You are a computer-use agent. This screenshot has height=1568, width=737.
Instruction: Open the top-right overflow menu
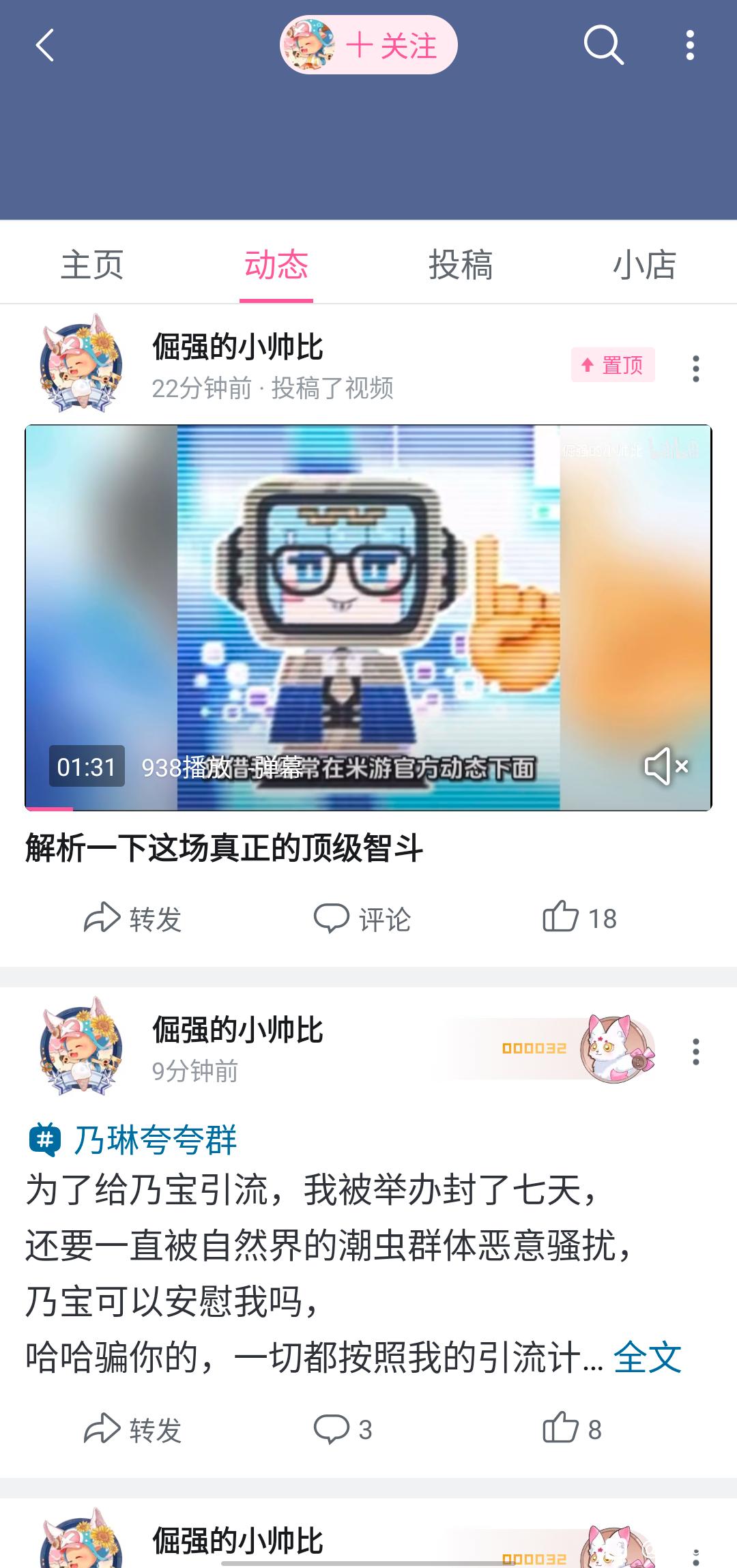tap(690, 46)
